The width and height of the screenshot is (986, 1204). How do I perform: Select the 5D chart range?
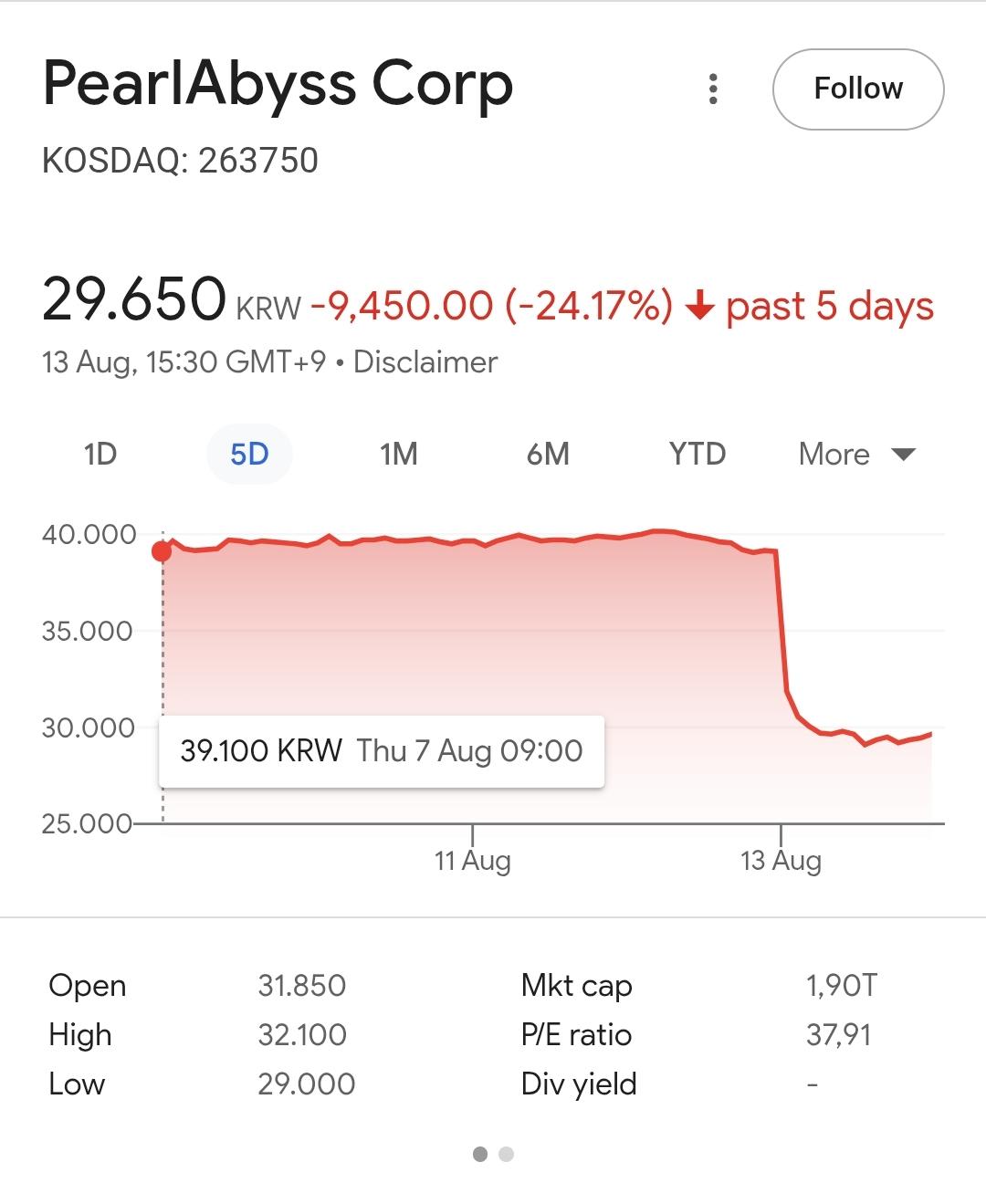click(249, 454)
